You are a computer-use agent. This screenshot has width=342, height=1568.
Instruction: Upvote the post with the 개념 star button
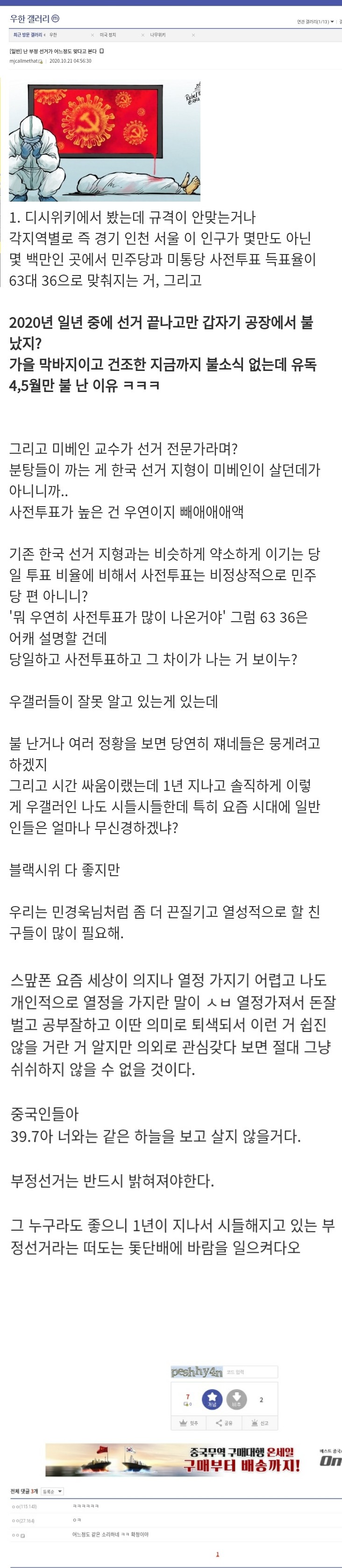[x=212, y=1399]
